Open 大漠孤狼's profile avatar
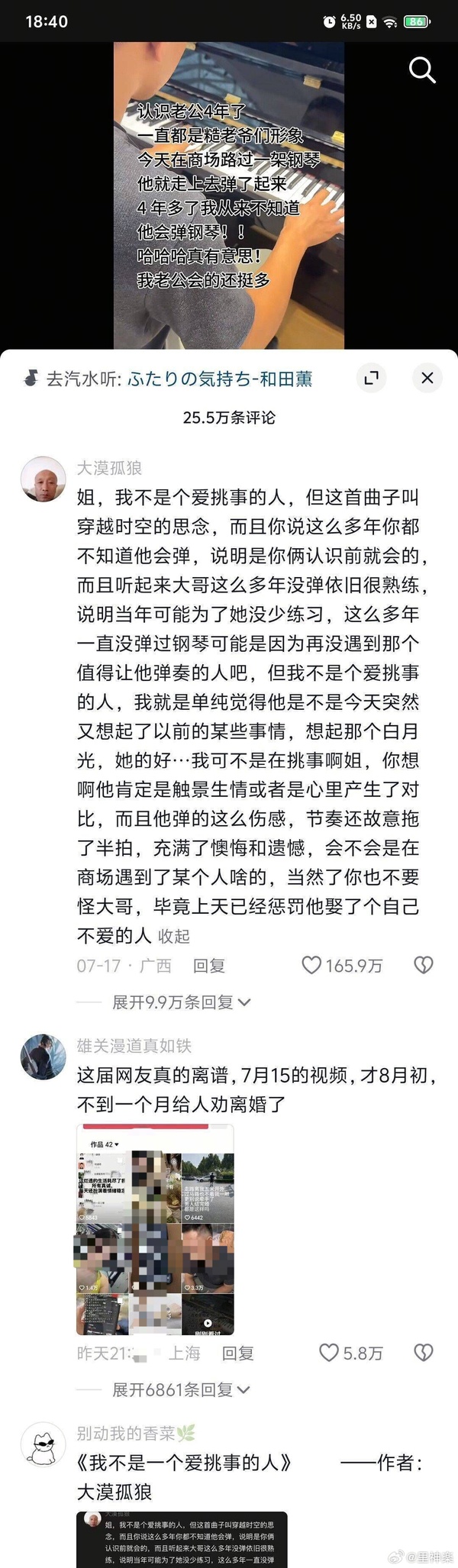The width and height of the screenshot is (458, 1568). [43, 479]
